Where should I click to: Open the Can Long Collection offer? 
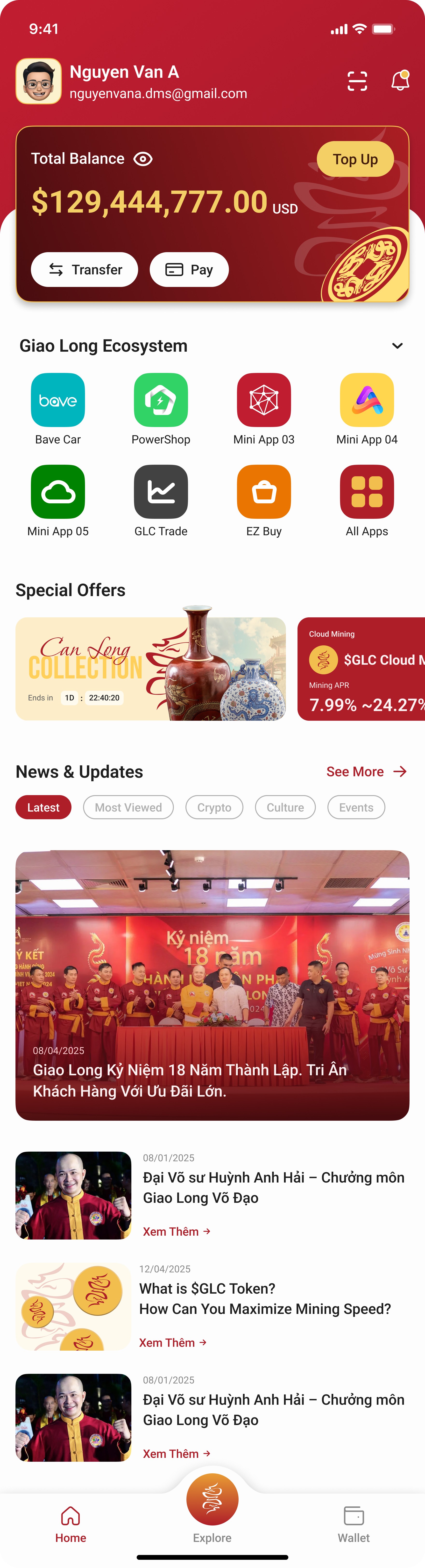point(150,668)
